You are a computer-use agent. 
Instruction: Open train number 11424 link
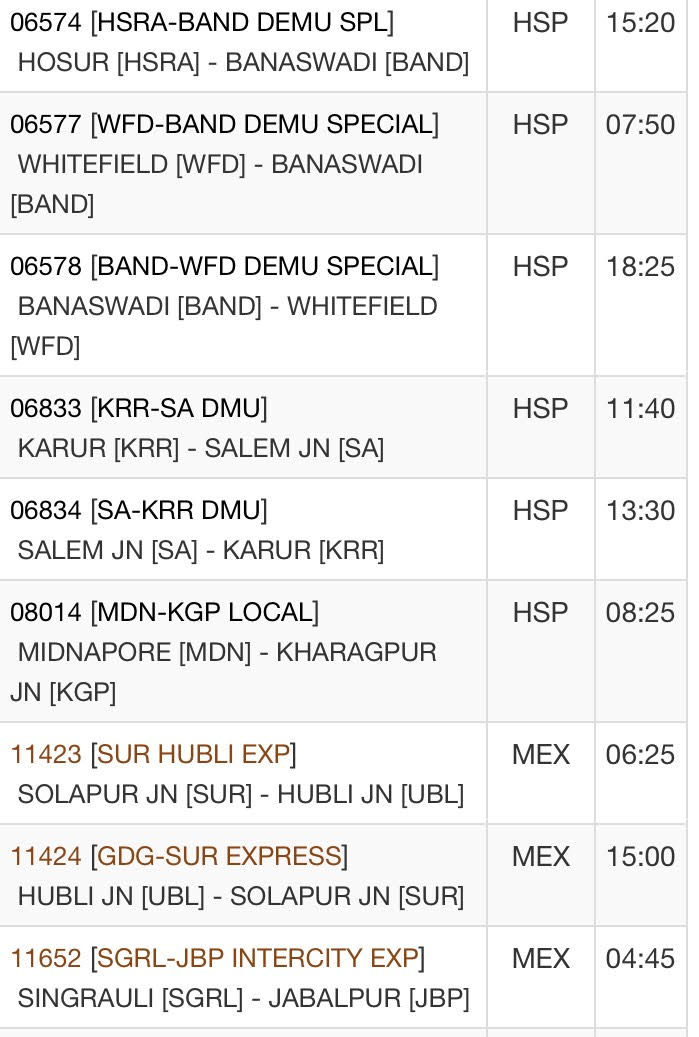[45, 856]
